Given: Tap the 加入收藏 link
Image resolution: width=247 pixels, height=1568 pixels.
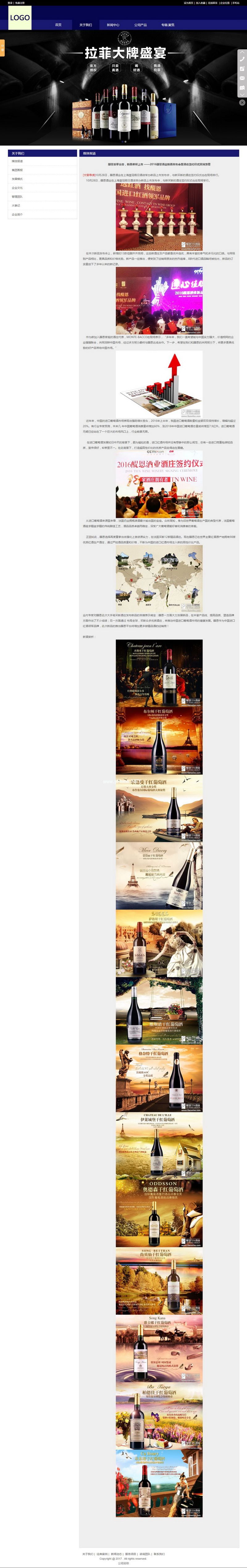Looking at the screenshot, I should [201, 3].
